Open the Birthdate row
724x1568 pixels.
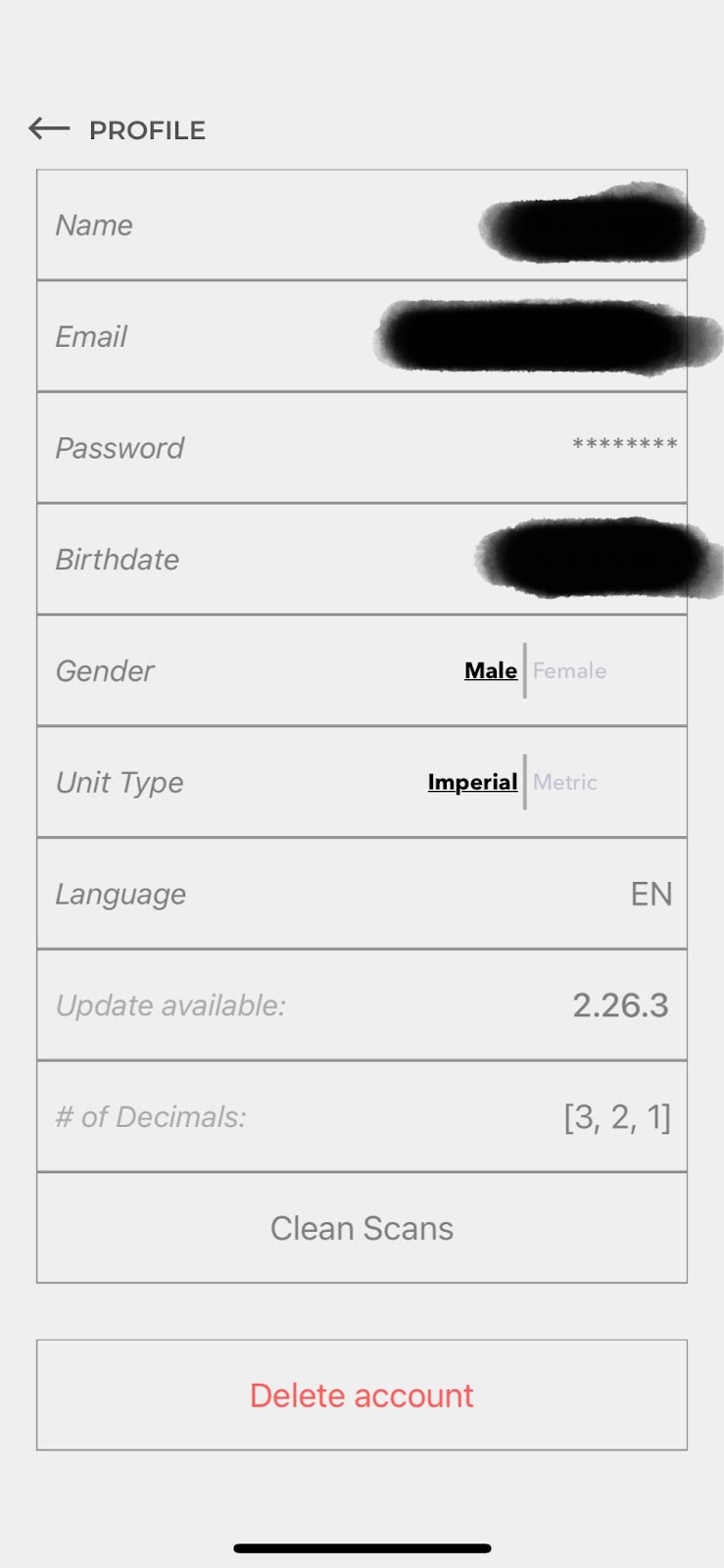[362, 560]
